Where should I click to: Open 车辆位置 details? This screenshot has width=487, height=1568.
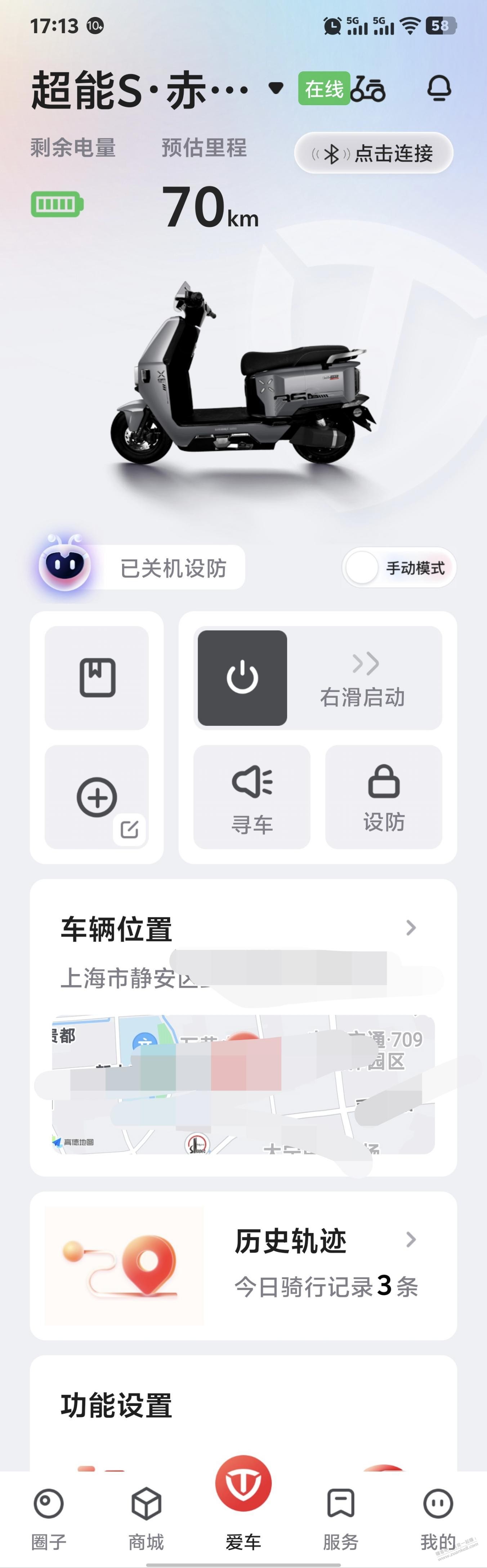tap(411, 928)
